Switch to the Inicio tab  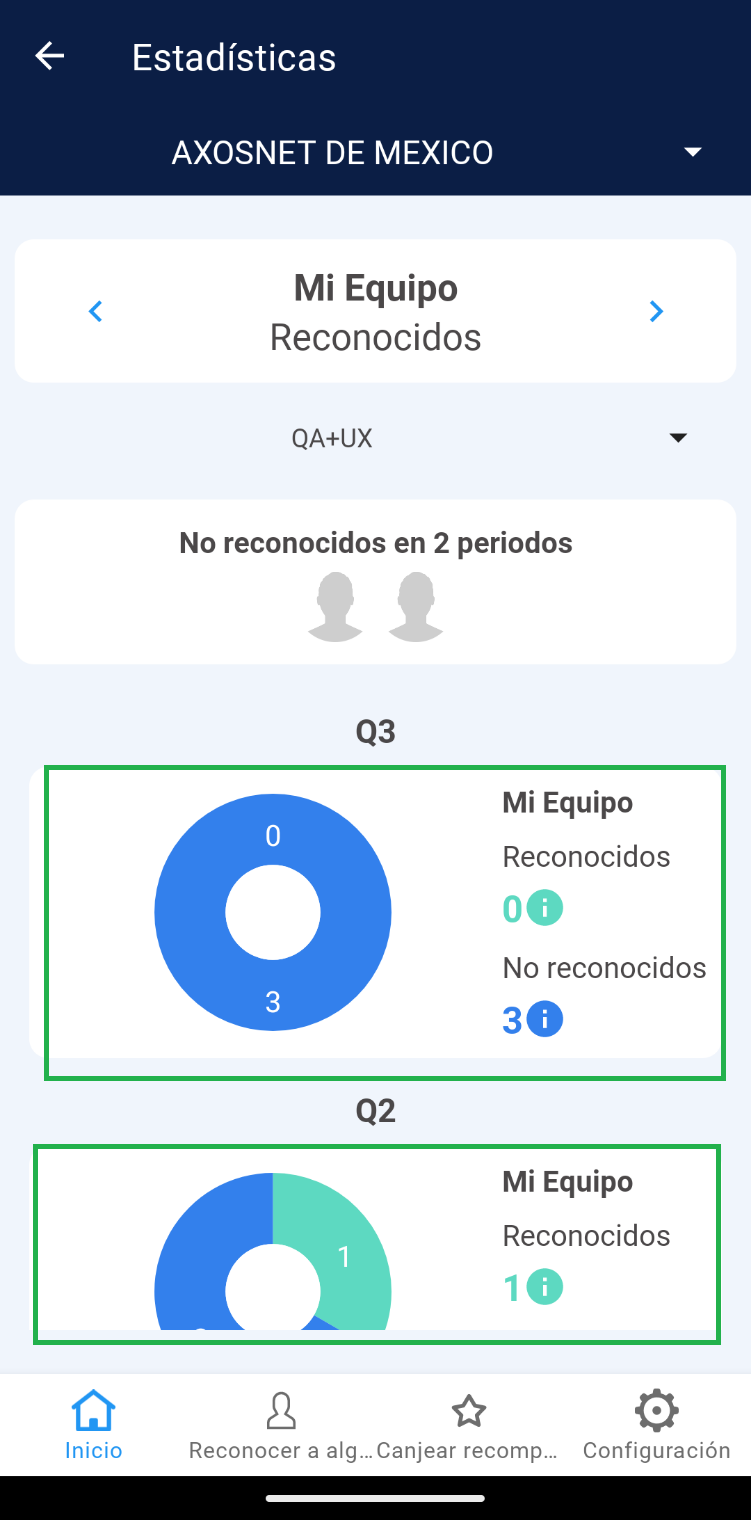(94, 1425)
